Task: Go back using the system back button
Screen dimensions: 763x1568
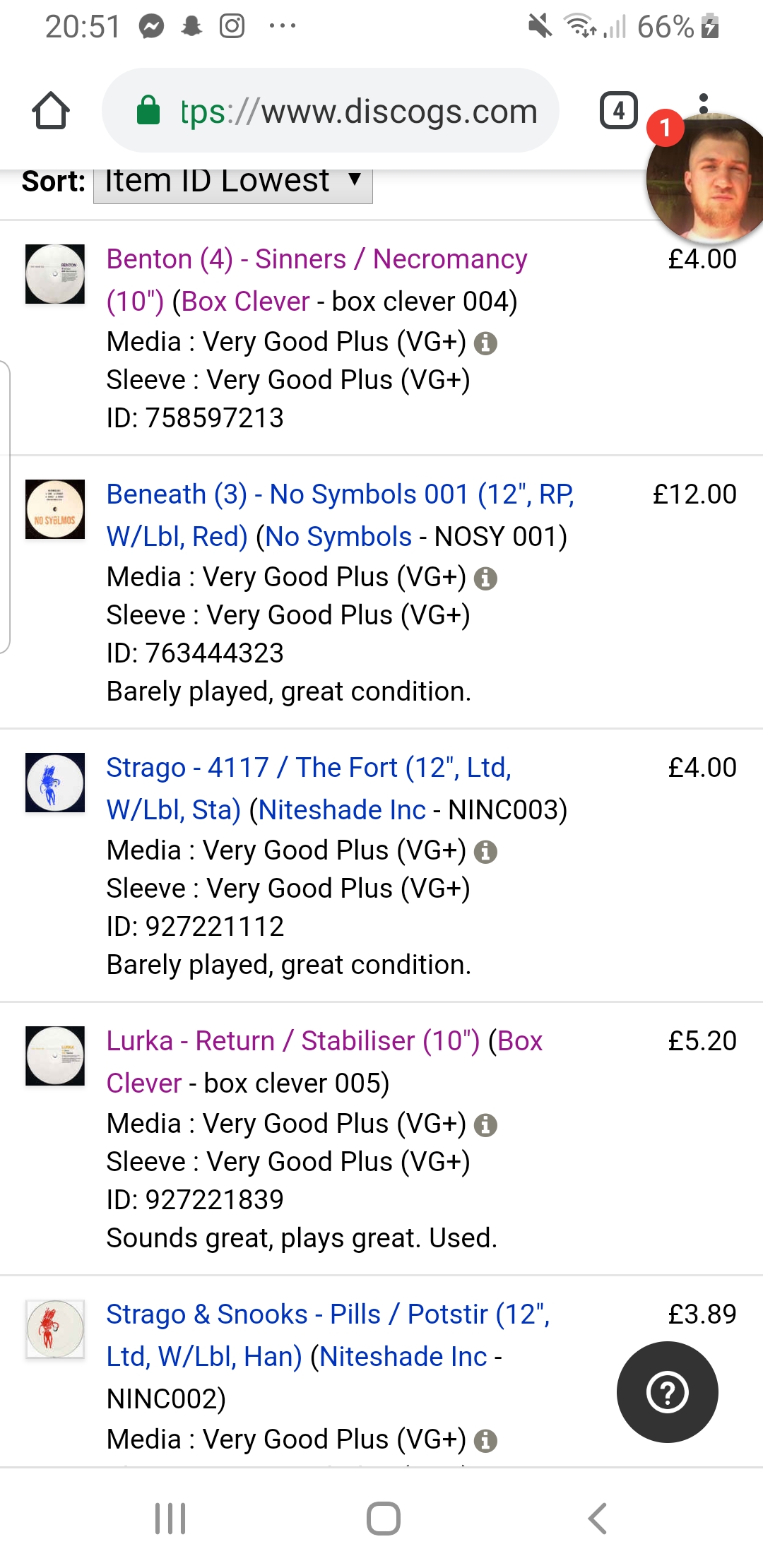Action: (x=597, y=1518)
